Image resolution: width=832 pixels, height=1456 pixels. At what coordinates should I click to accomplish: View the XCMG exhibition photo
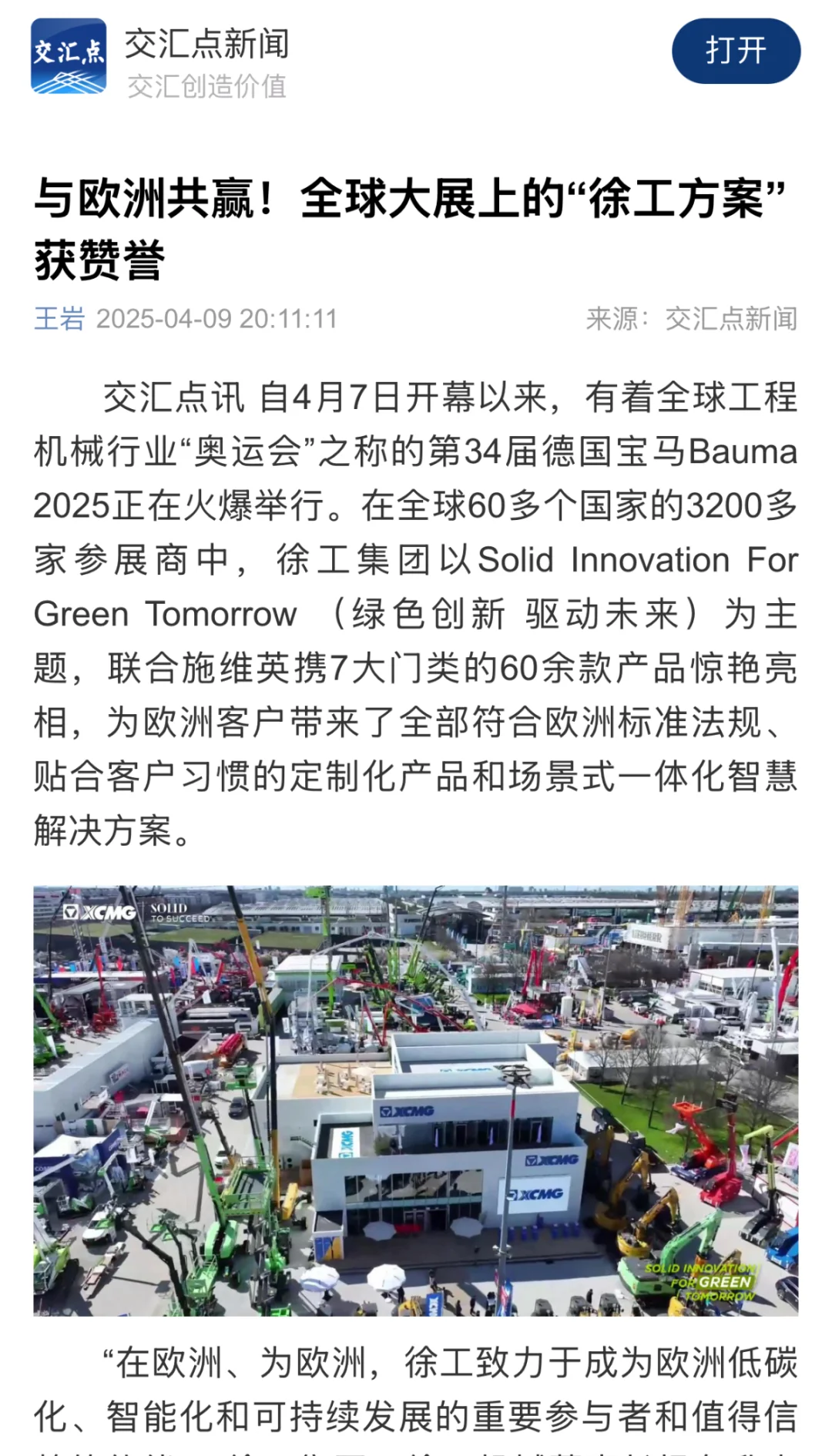416,1100
